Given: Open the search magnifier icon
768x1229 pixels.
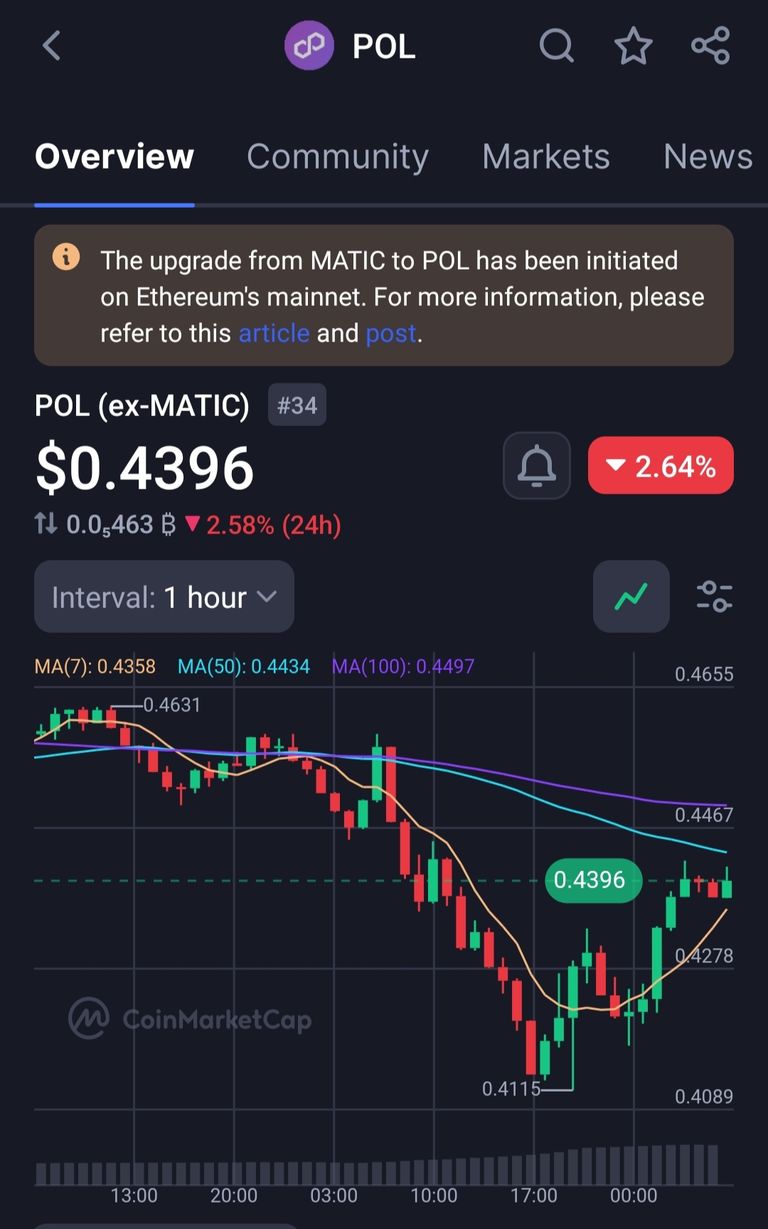Looking at the screenshot, I should [x=557, y=46].
